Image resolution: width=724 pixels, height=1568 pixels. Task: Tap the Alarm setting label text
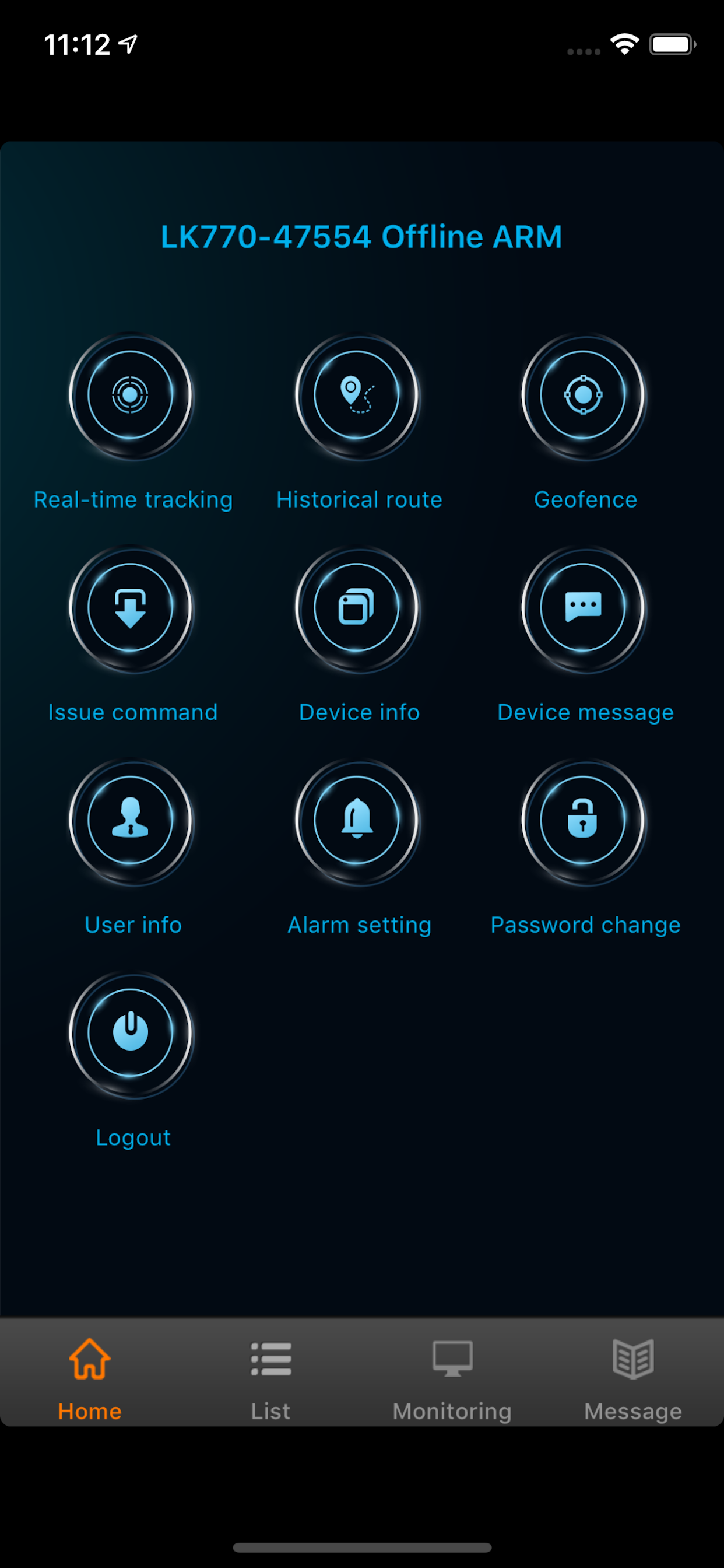(x=359, y=924)
